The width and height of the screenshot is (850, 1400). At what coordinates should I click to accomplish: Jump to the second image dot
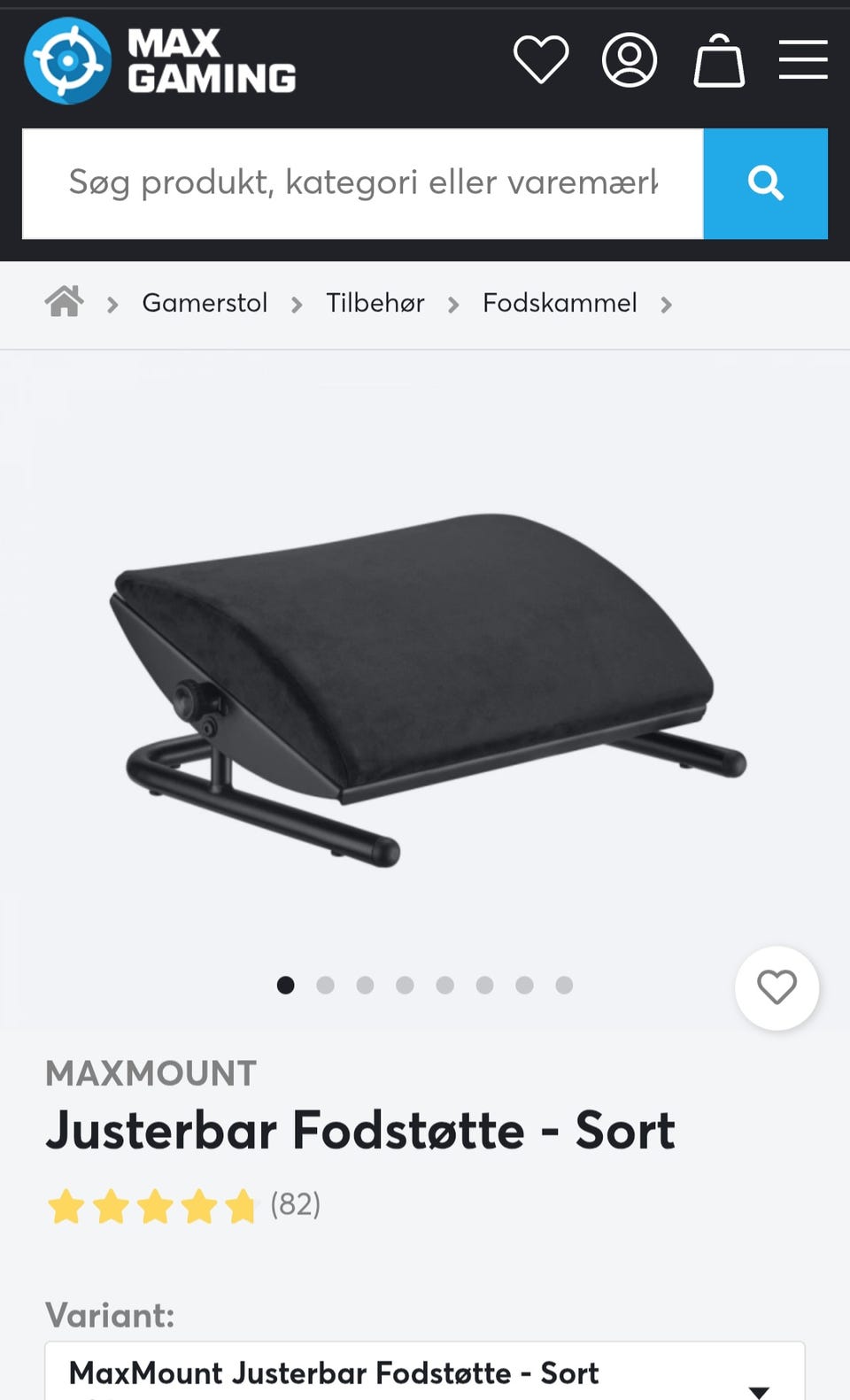[x=325, y=985]
